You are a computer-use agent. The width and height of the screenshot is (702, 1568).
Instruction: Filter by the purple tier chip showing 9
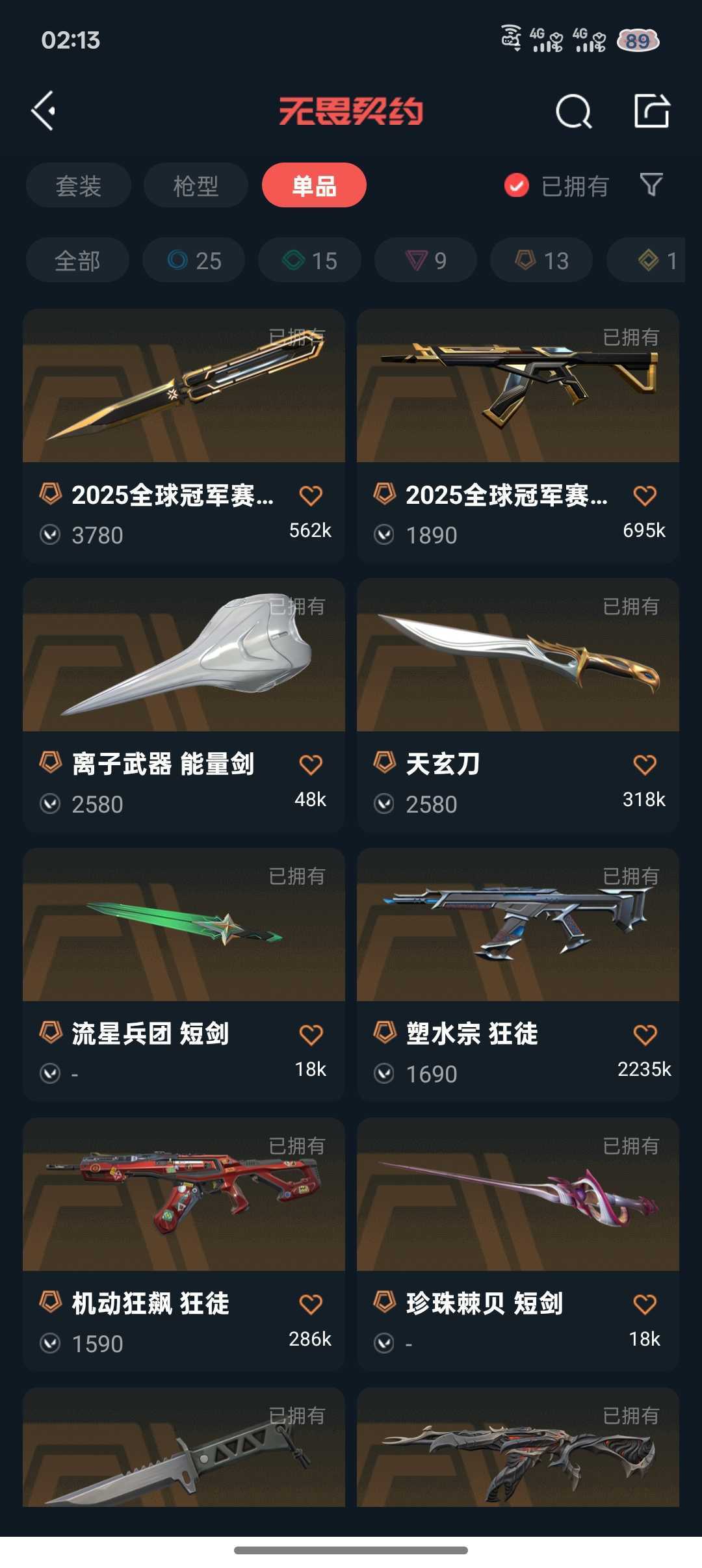click(x=425, y=261)
